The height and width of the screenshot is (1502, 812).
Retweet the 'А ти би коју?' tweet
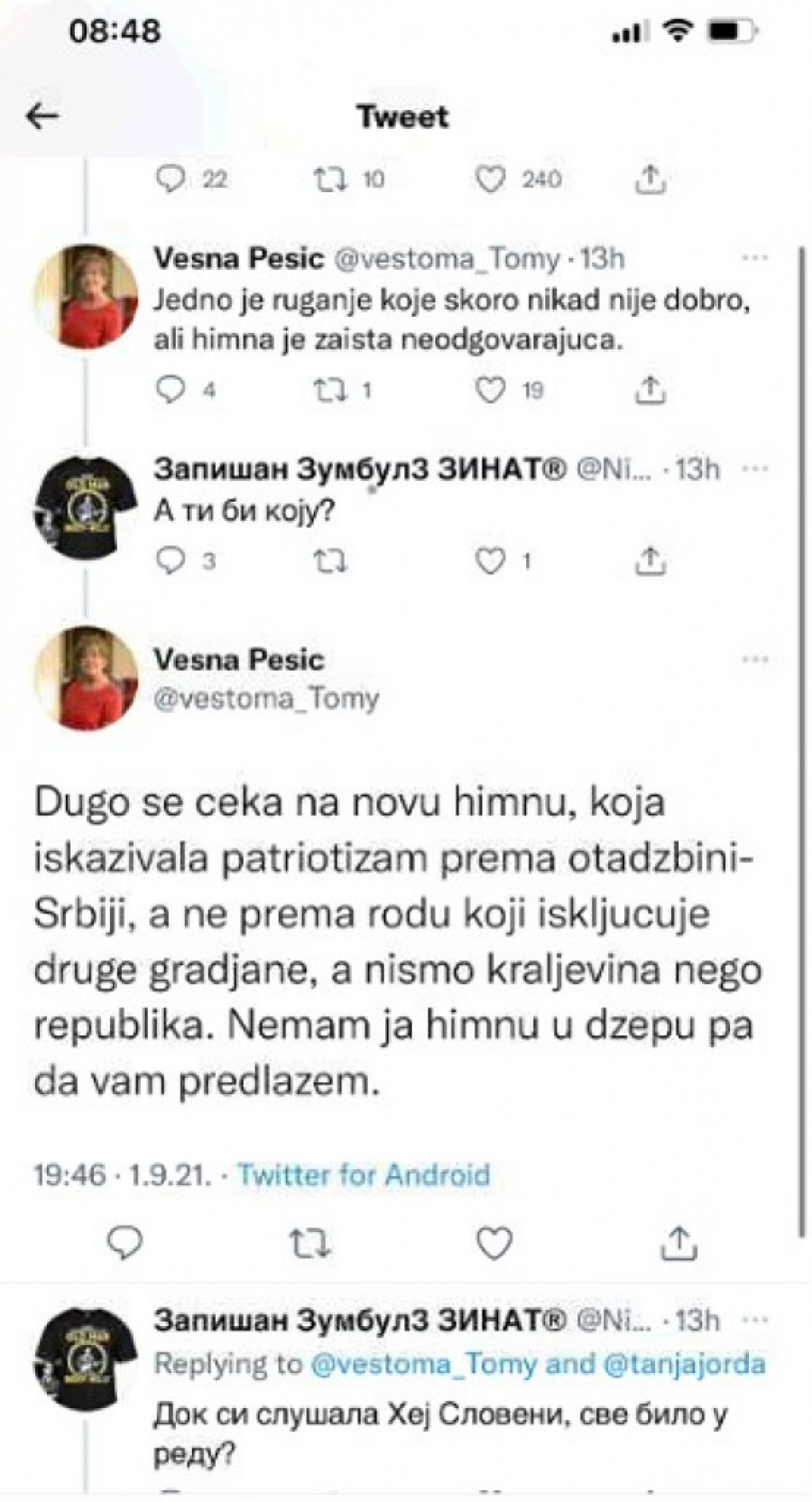tap(329, 561)
